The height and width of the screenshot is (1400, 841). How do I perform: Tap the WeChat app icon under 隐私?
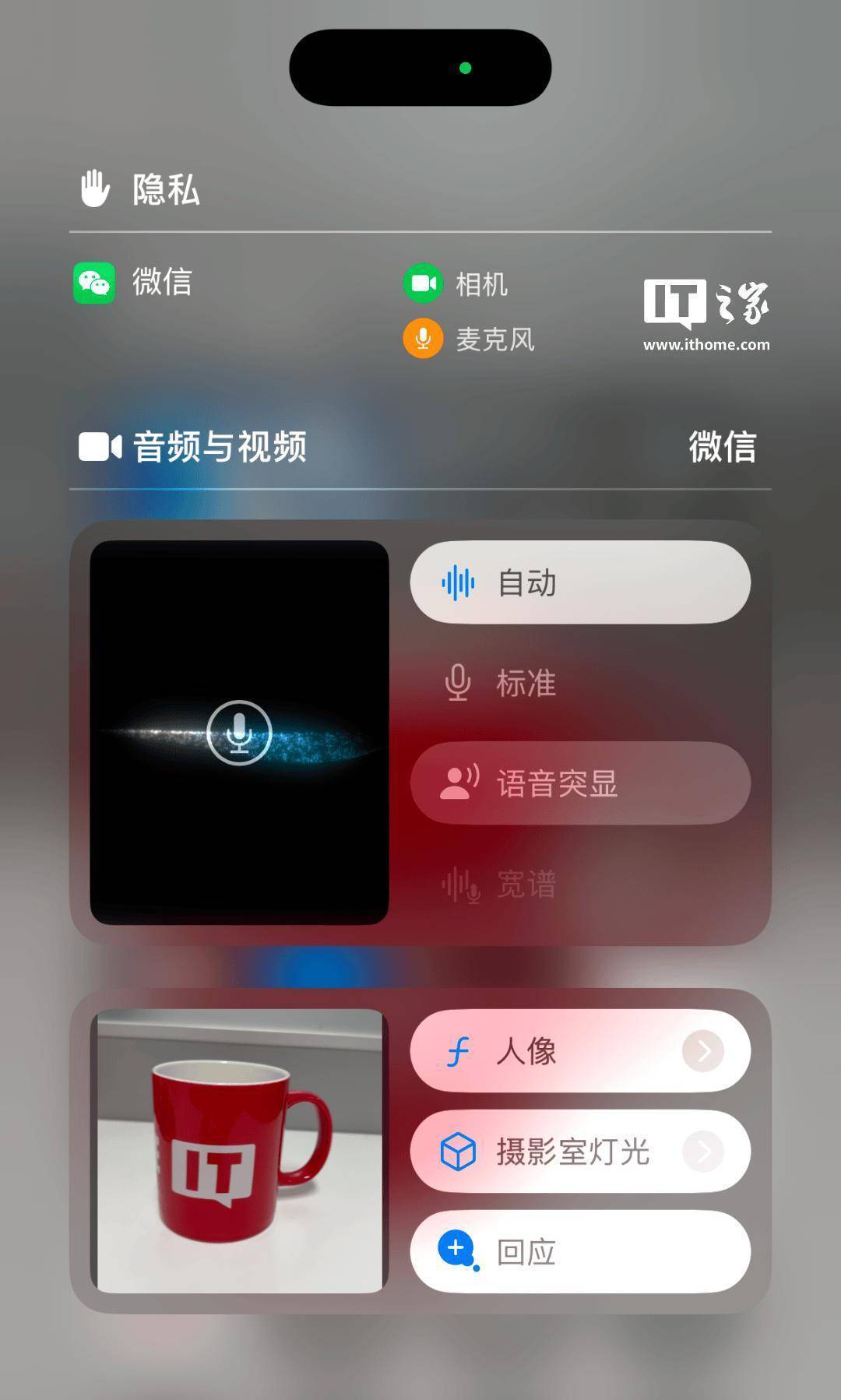coord(93,284)
